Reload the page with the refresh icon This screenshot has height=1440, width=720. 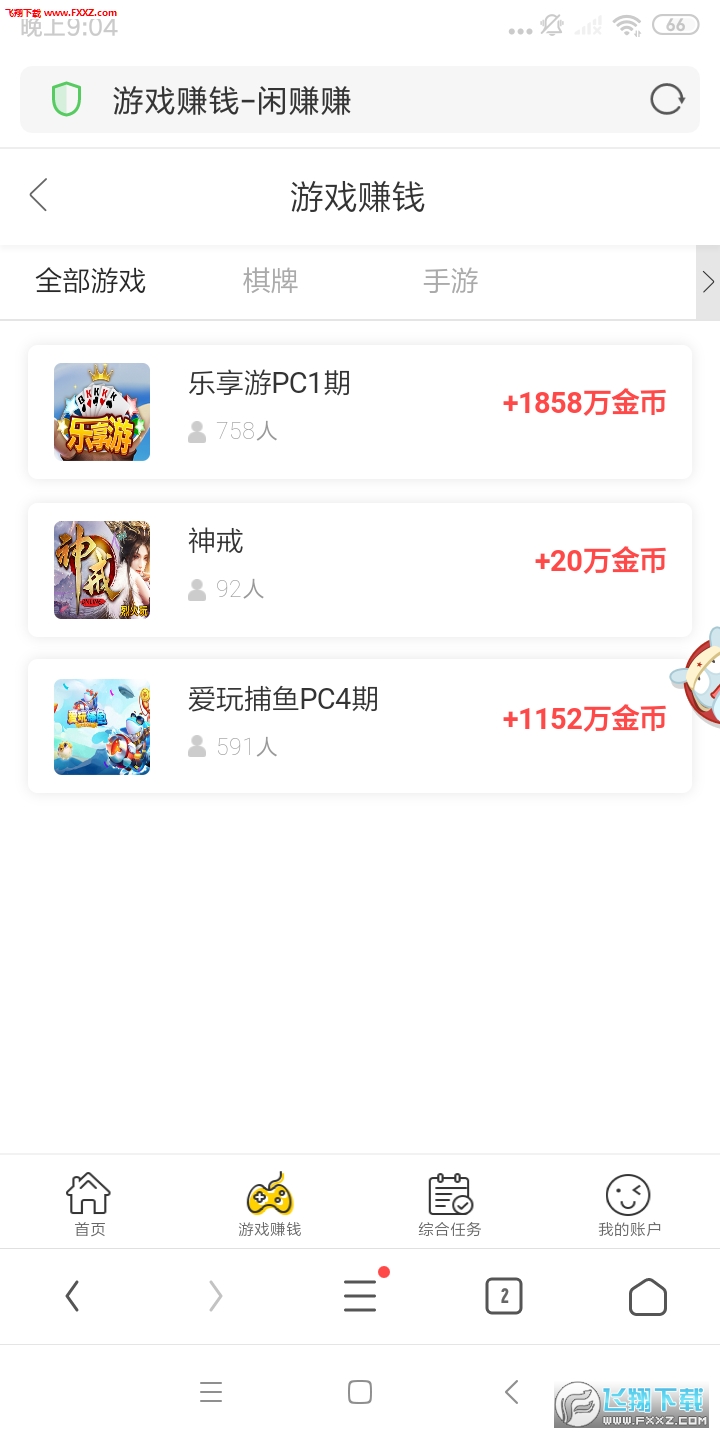pyautogui.click(x=667, y=100)
